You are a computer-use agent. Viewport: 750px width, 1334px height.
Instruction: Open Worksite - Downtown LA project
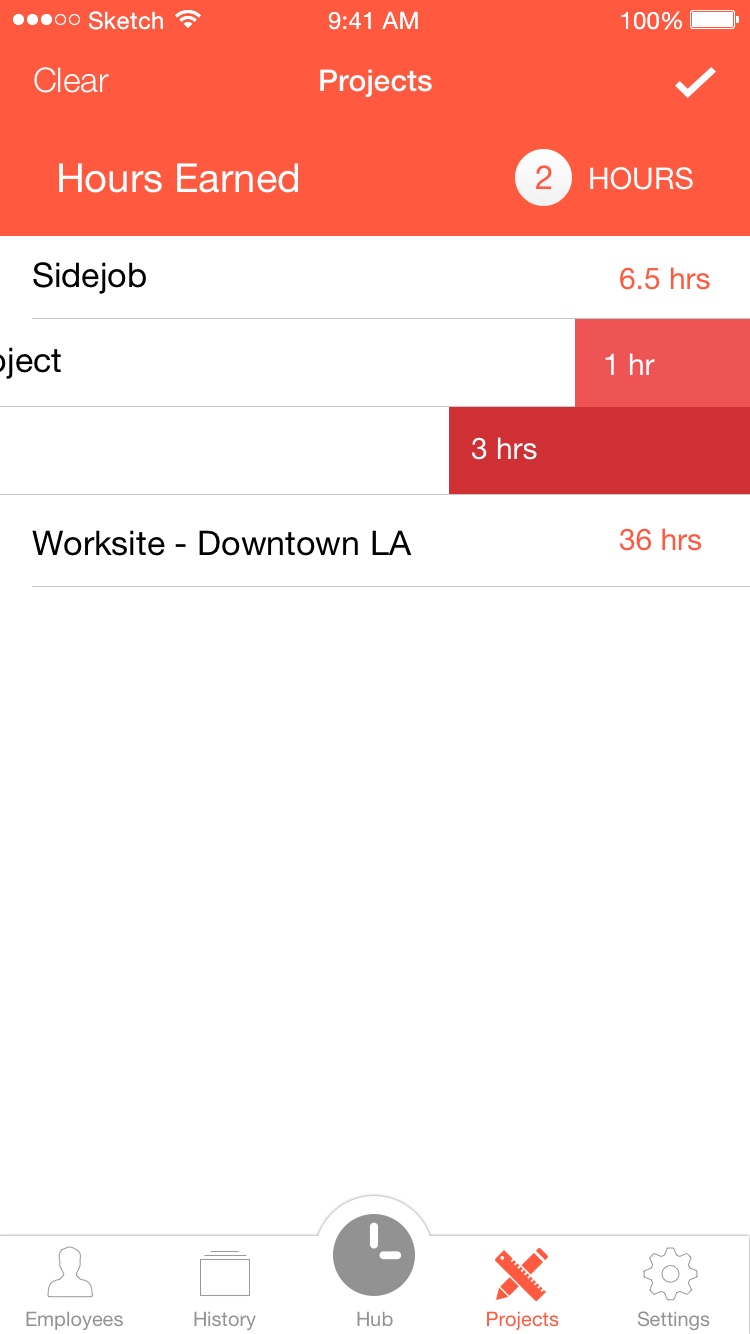pyautogui.click(x=375, y=541)
